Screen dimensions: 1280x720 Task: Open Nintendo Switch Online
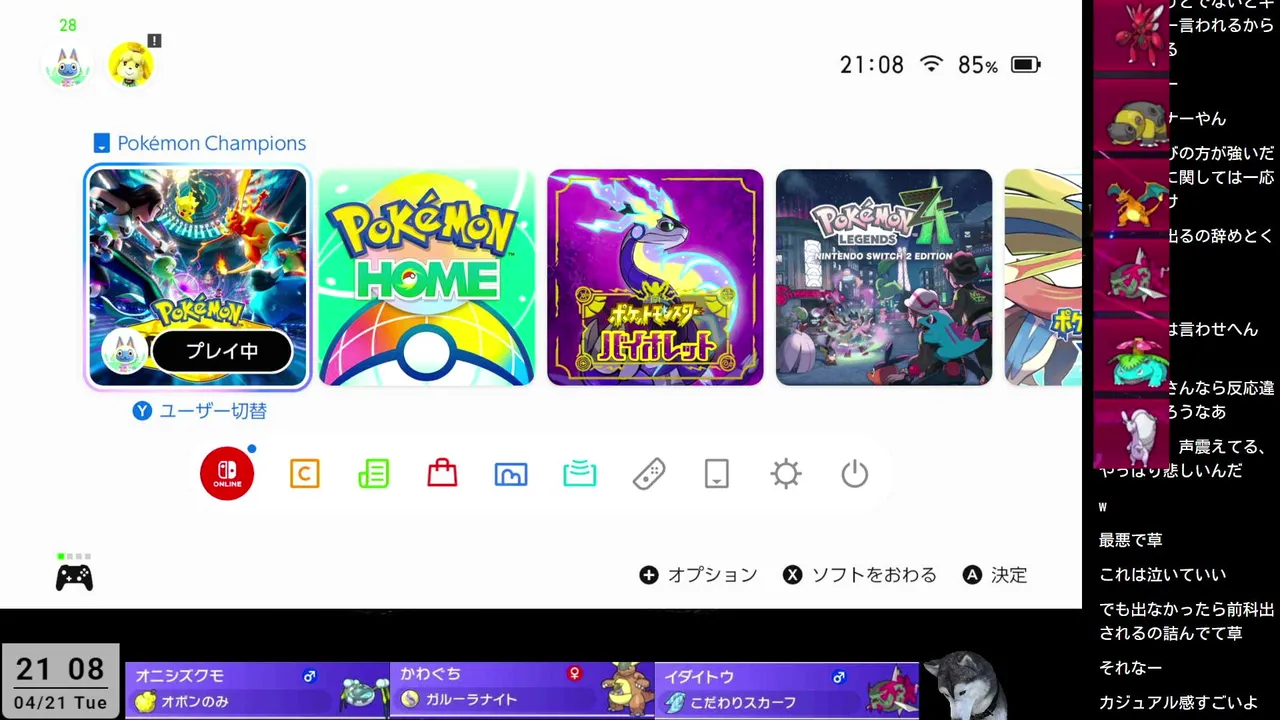(227, 474)
